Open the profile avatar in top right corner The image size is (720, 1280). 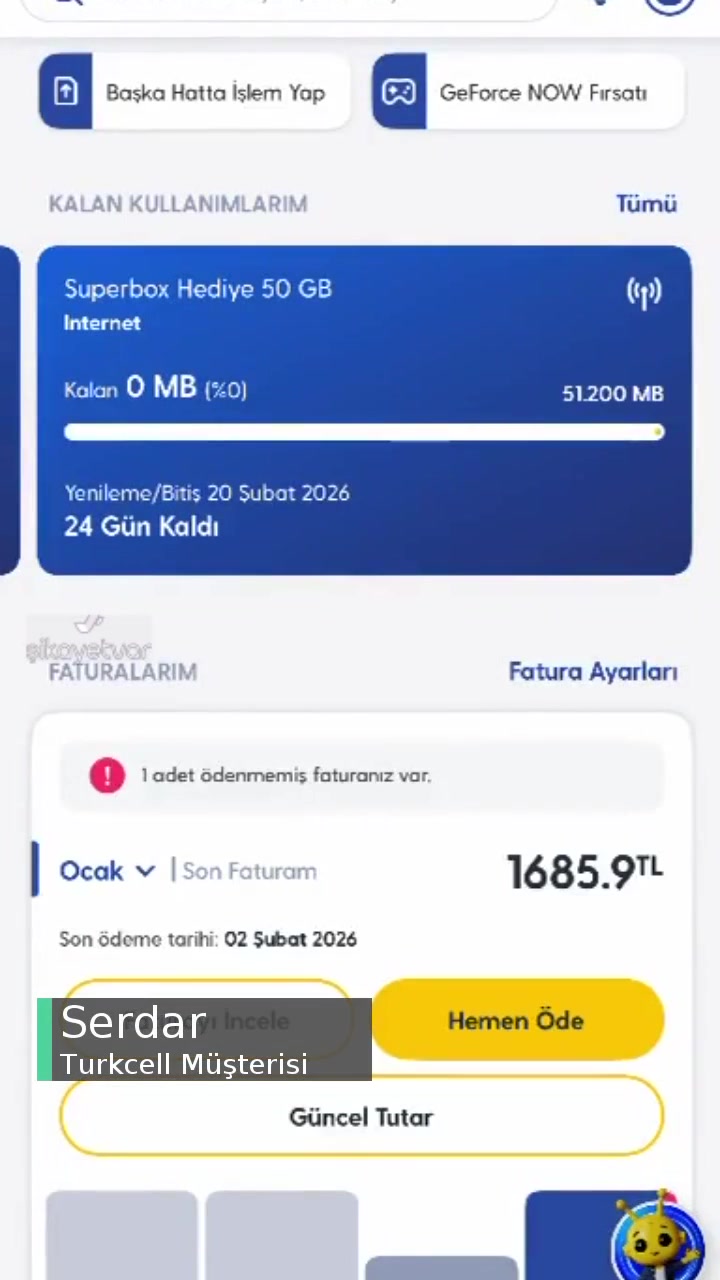tap(670, 5)
